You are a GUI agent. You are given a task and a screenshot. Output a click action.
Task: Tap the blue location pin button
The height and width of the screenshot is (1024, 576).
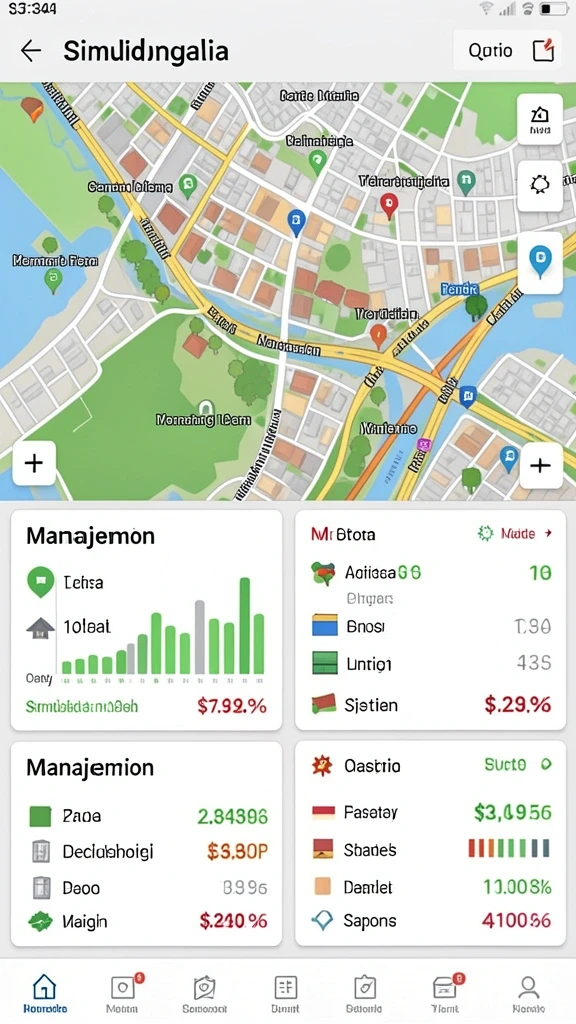point(539,263)
